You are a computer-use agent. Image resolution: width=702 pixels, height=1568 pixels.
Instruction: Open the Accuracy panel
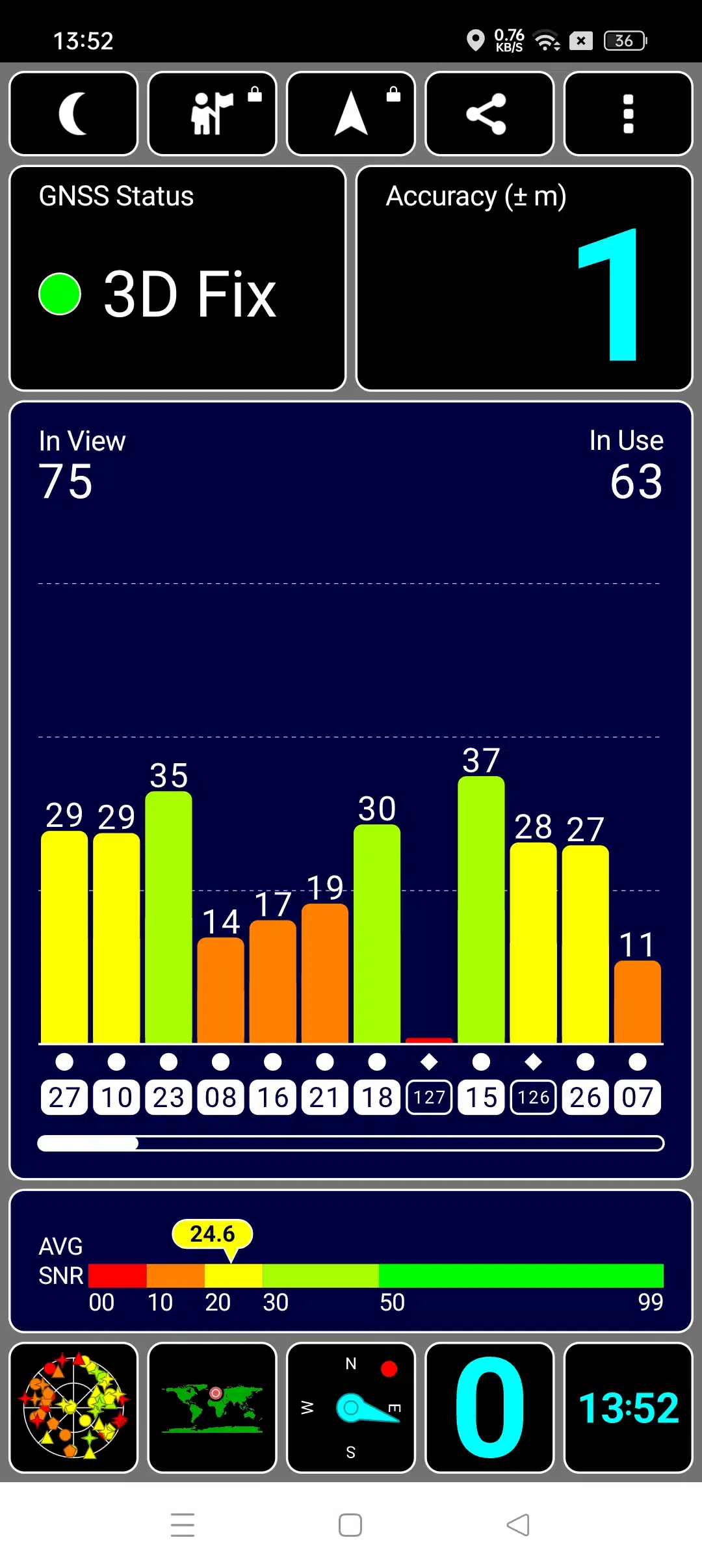pos(524,278)
